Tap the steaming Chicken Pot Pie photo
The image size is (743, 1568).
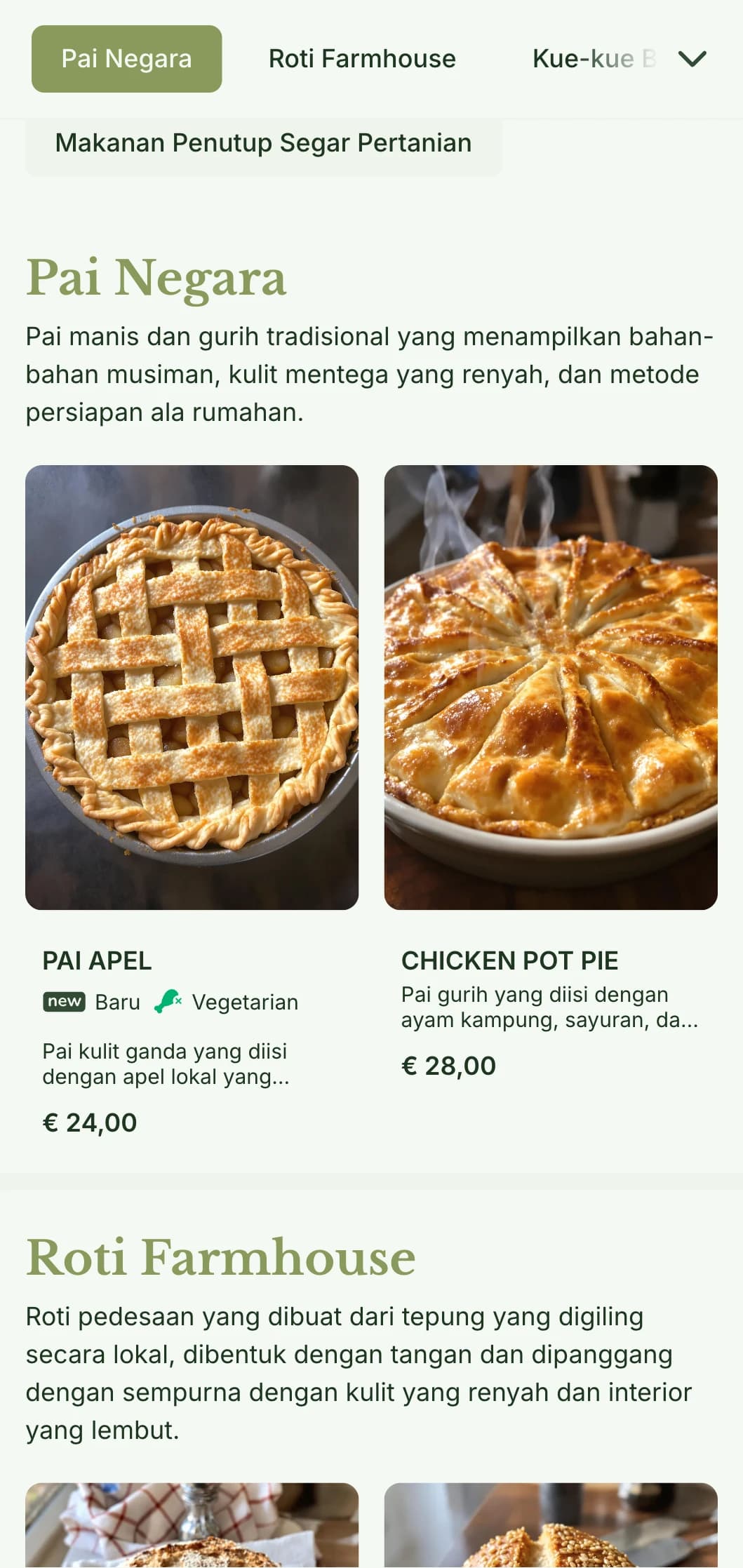point(551,684)
